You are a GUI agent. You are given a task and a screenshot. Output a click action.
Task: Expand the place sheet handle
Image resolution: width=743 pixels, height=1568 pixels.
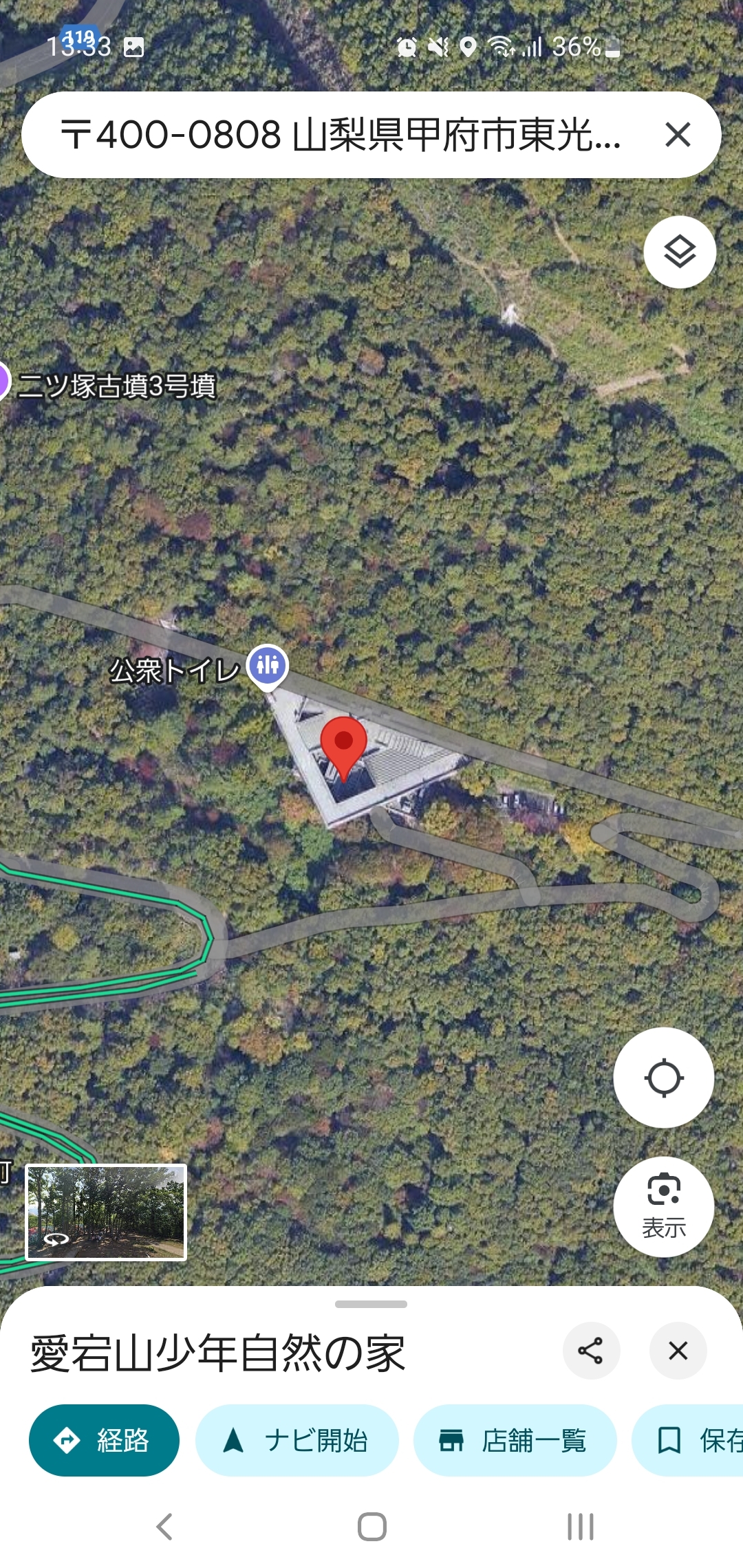pos(371,1304)
